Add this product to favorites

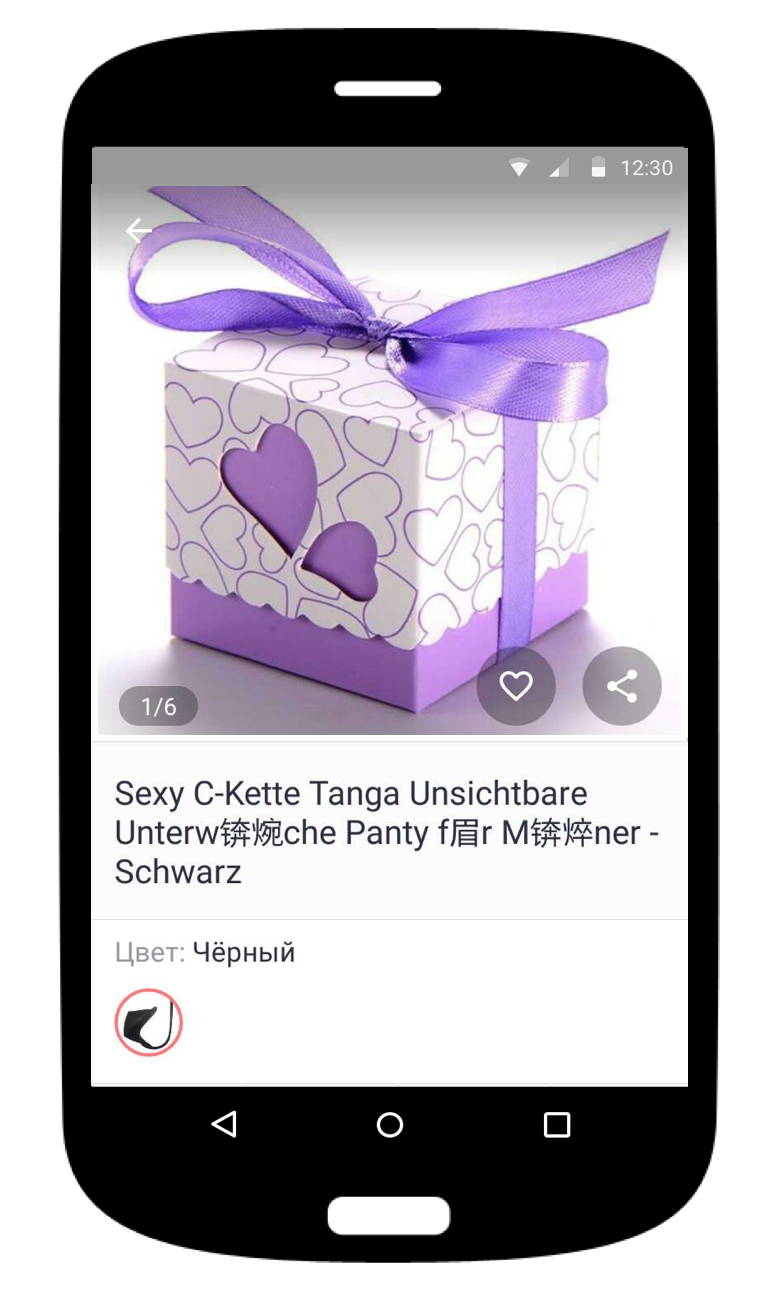click(516, 686)
